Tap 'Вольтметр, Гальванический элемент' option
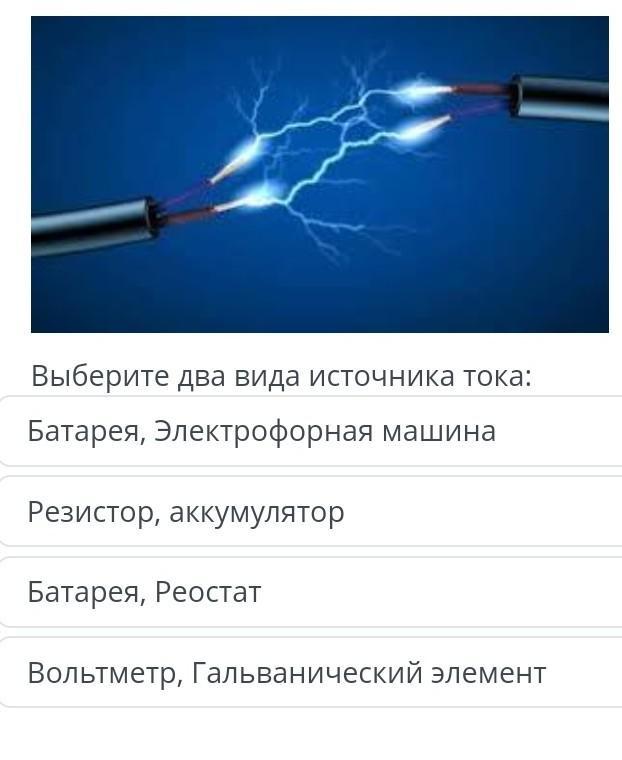The image size is (622, 760). (311, 672)
